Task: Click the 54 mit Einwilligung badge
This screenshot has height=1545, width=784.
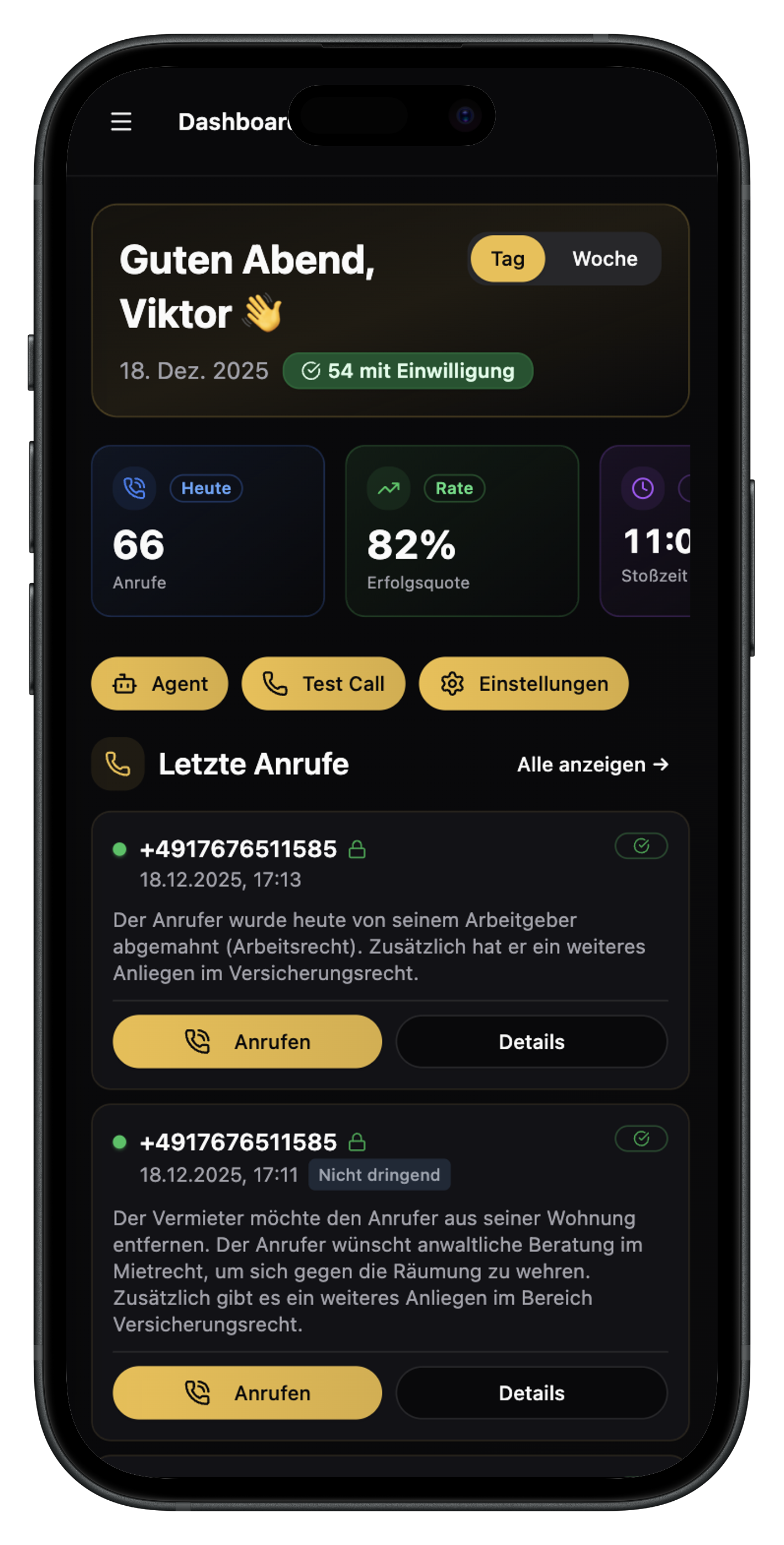Action: [407, 371]
